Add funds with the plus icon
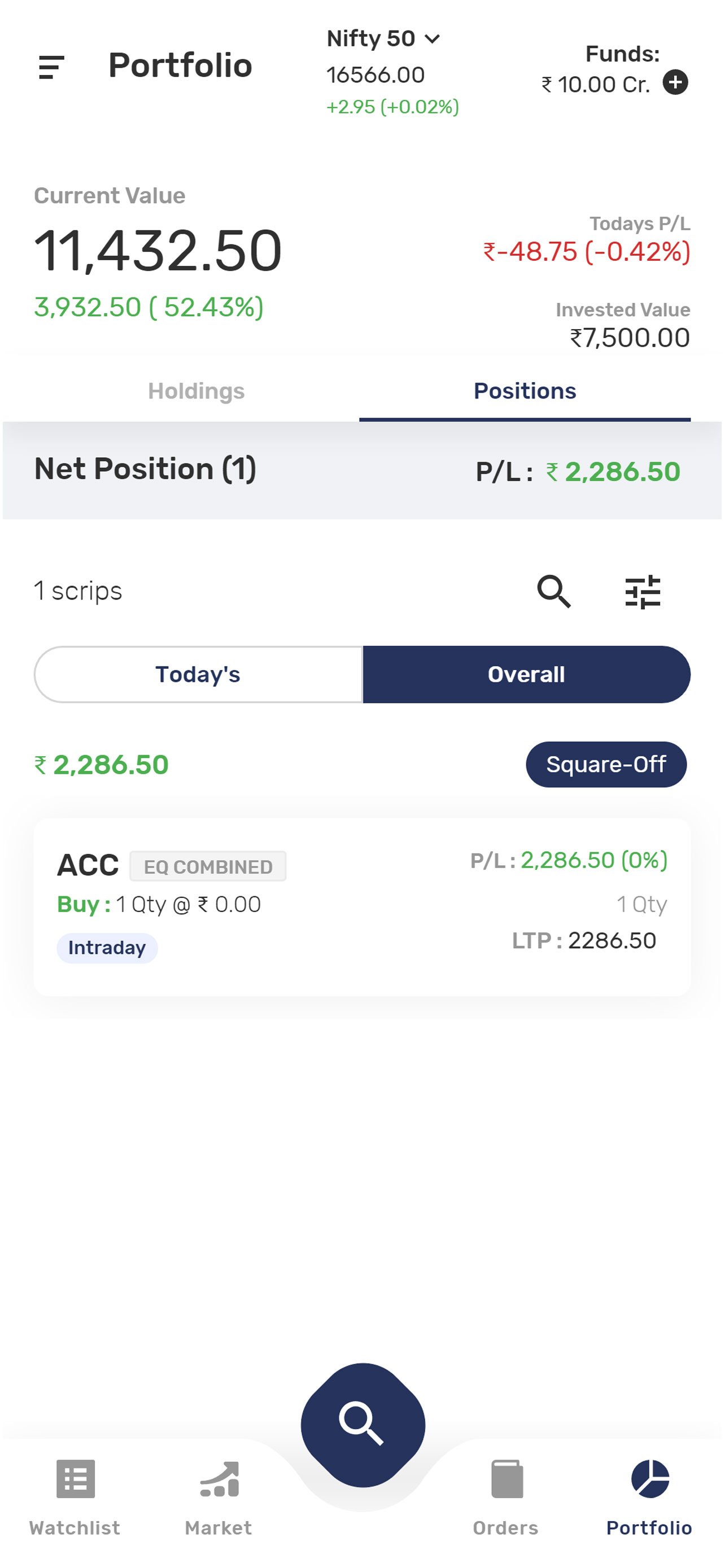Screen dimensions: 725x1568 click(x=675, y=82)
